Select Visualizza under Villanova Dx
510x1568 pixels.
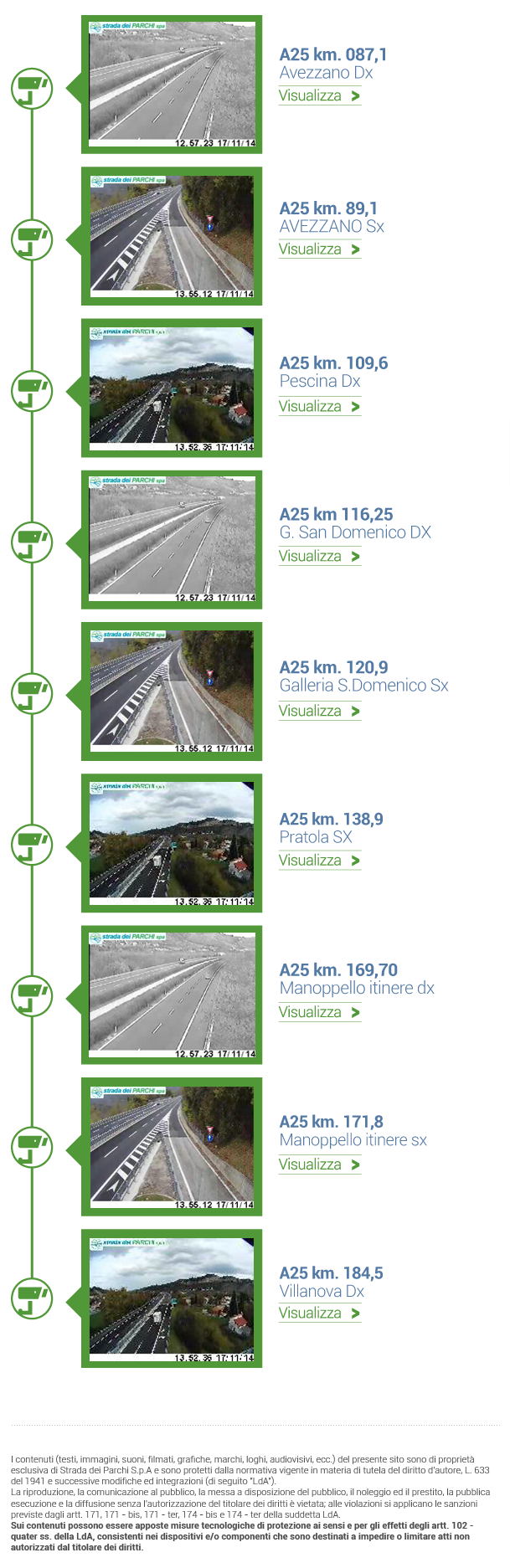click(x=319, y=1314)
